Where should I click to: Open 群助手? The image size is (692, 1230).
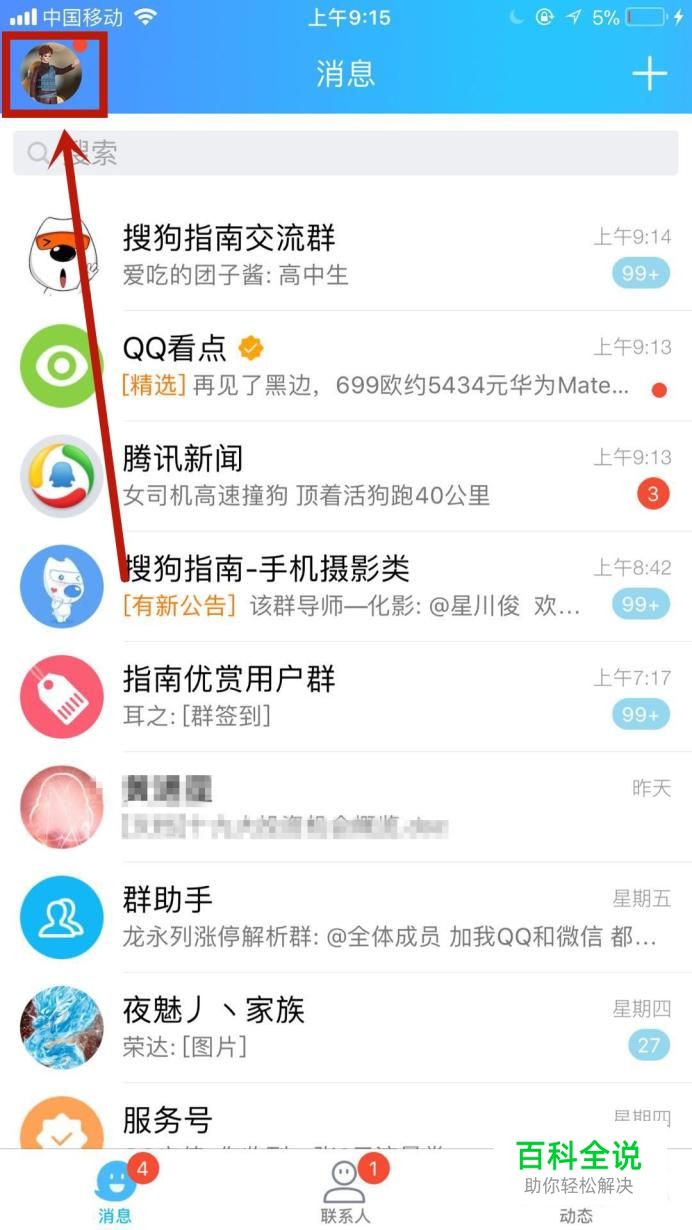[x=345, y=916]
